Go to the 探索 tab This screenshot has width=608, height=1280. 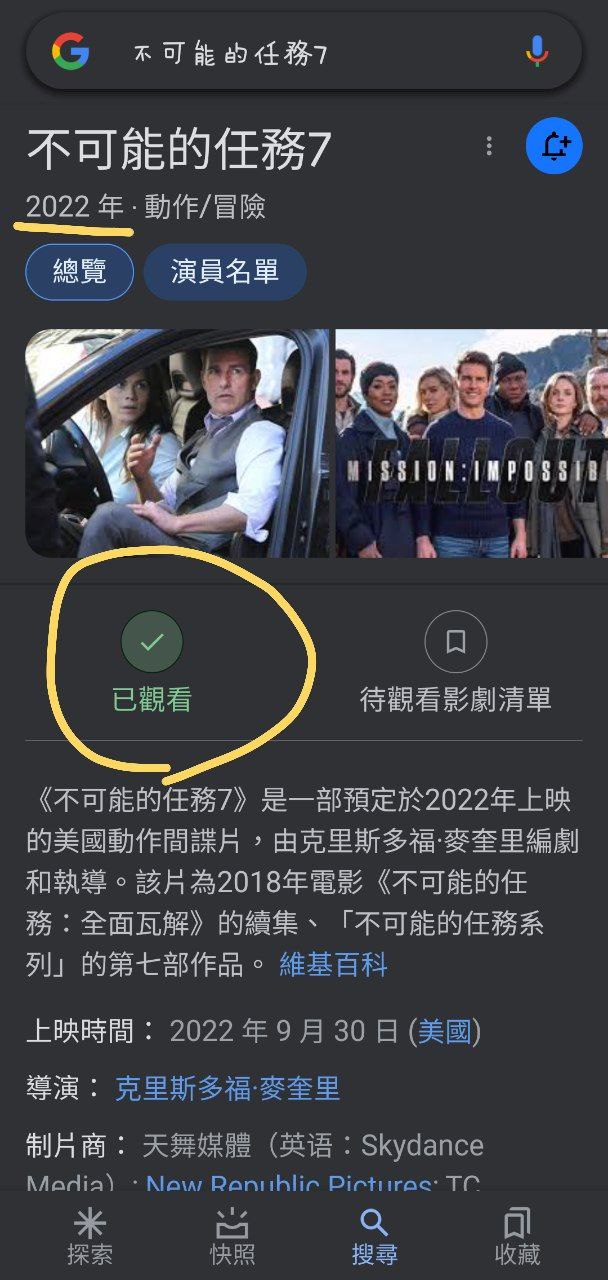click(x=90, y=1236)
